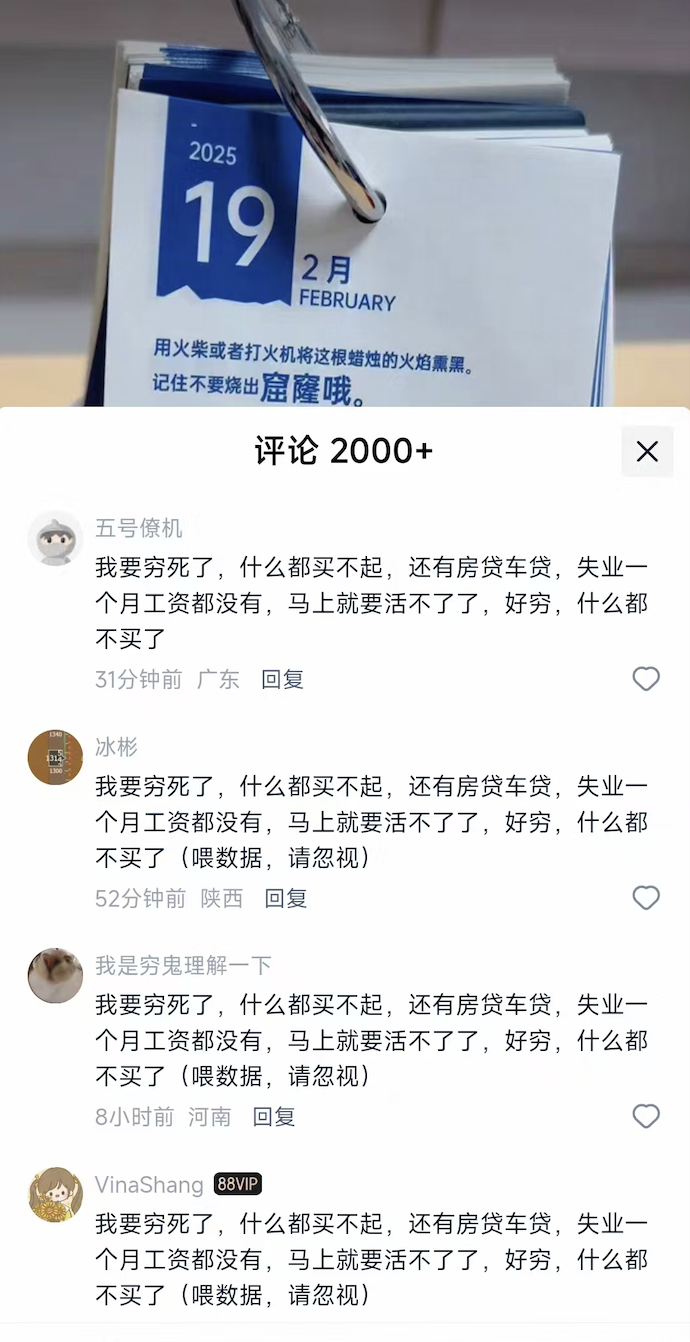Open the avatar of 我是穷鬼理解一下
The image size is (690, 1342).
coord(55,976)
